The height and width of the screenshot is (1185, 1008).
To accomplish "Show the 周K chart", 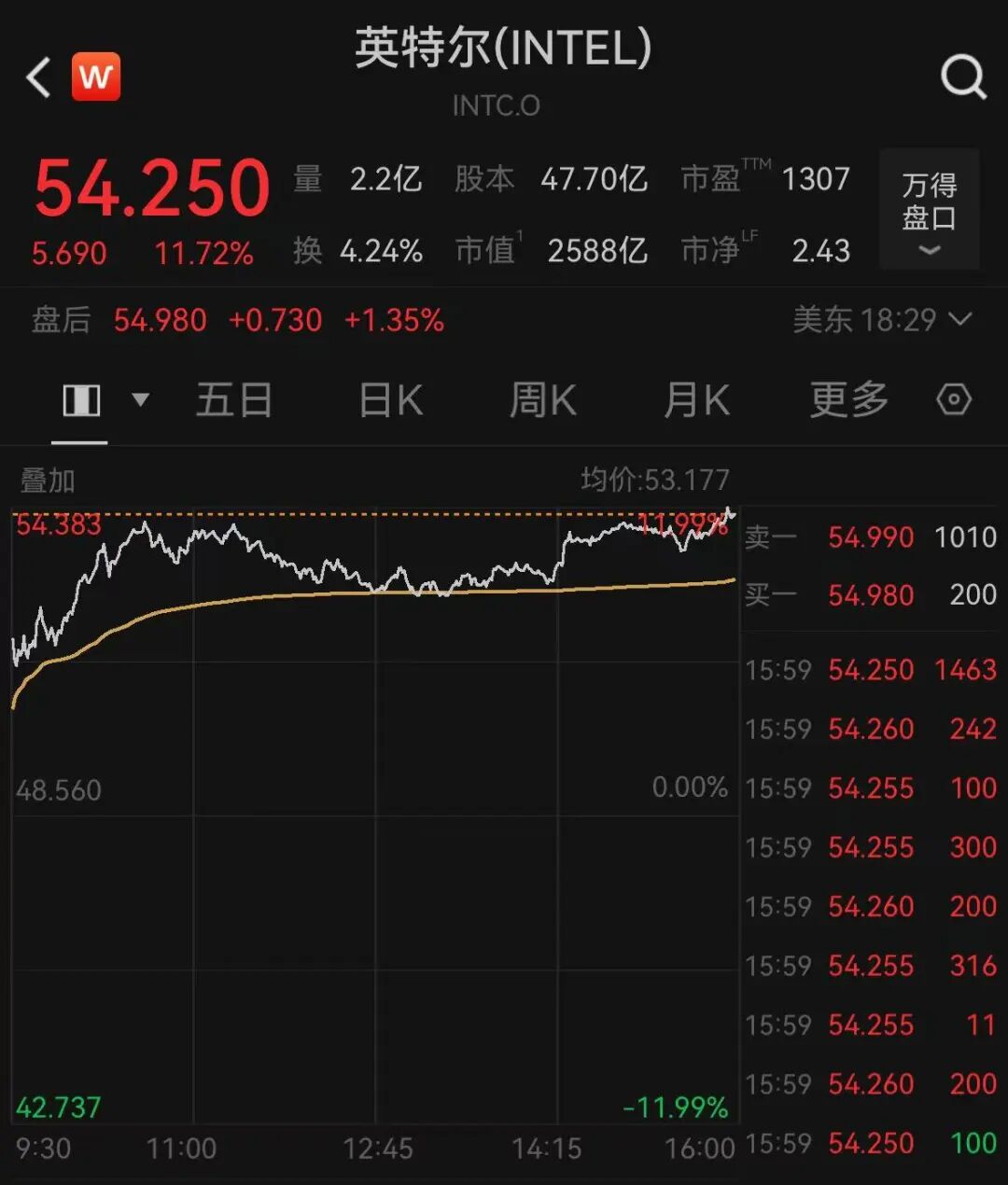I will tap(542, 400).
